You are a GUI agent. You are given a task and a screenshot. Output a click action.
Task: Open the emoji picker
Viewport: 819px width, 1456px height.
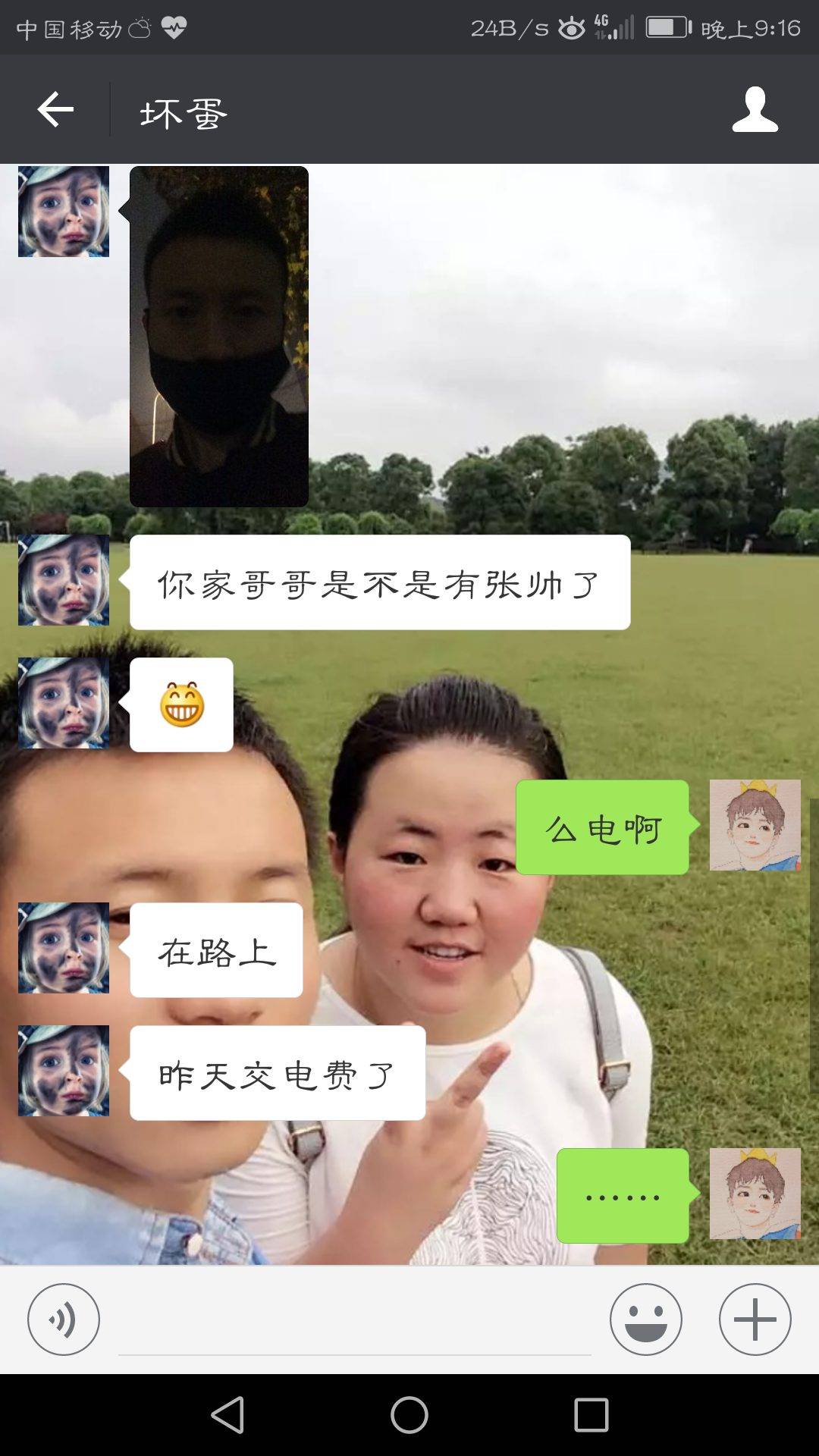tap(645, 1319)
